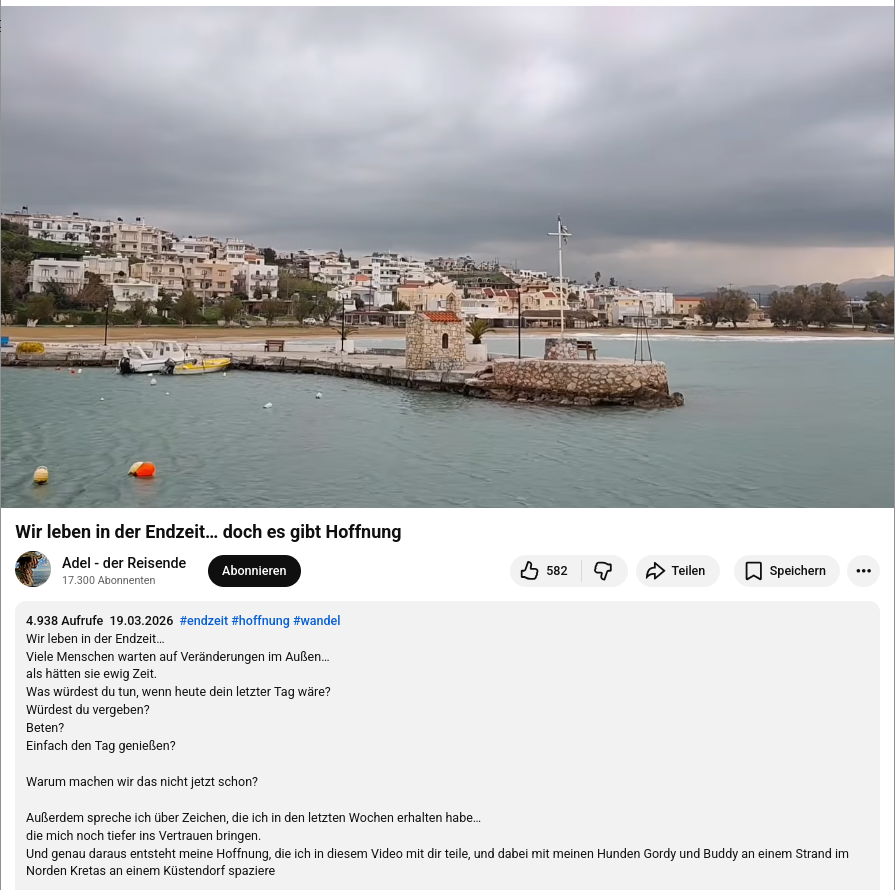Tap the video player to pause
This screenshot has width=895, height=890.
tap(447, 257)
